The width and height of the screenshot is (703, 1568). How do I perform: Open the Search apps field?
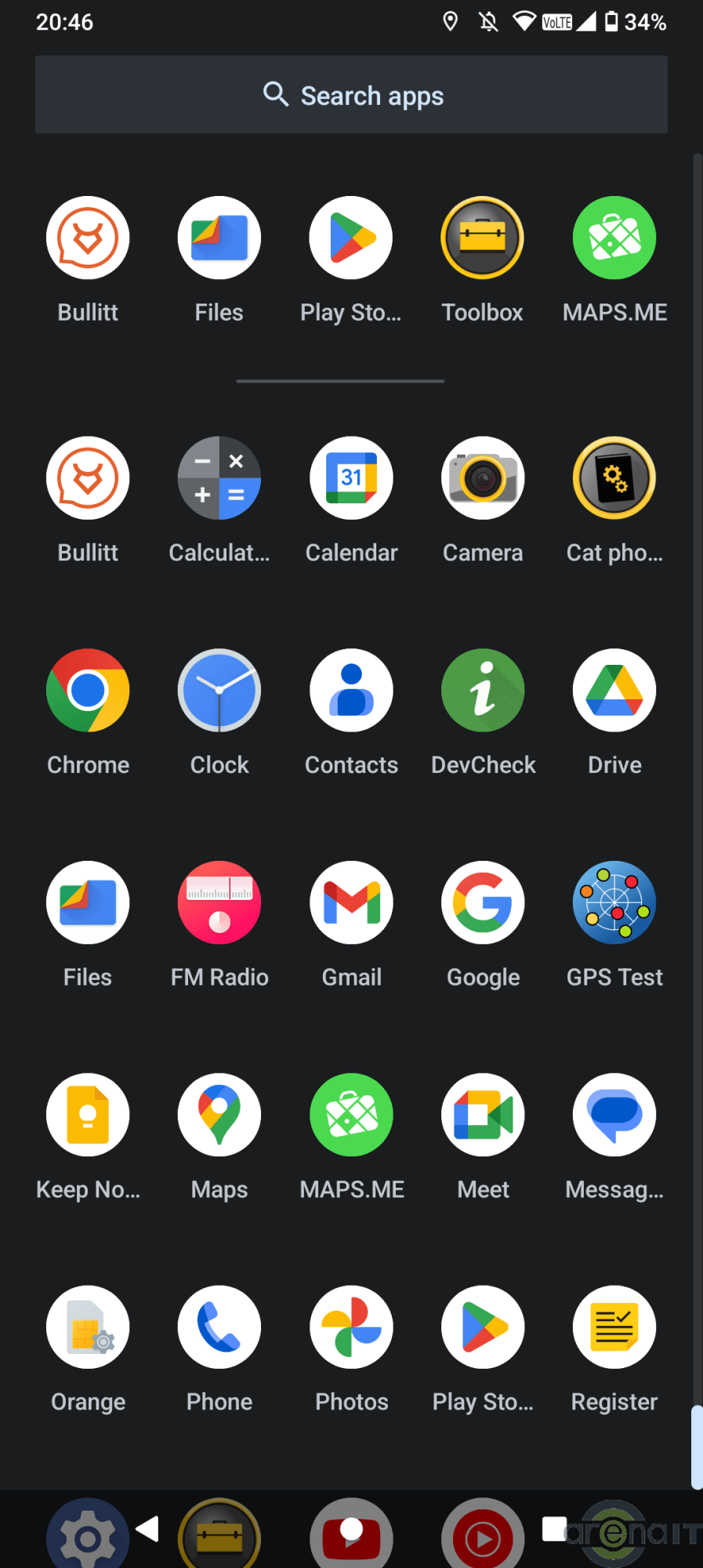click(x=351, y=95)
